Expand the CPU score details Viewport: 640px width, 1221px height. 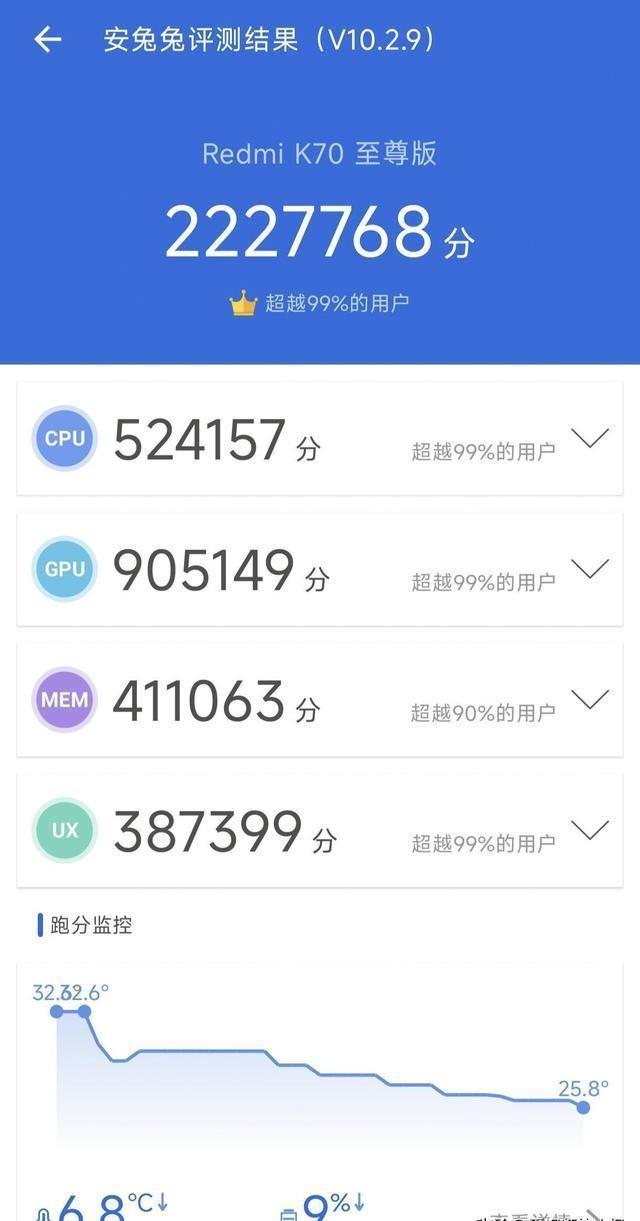[590, 438]
